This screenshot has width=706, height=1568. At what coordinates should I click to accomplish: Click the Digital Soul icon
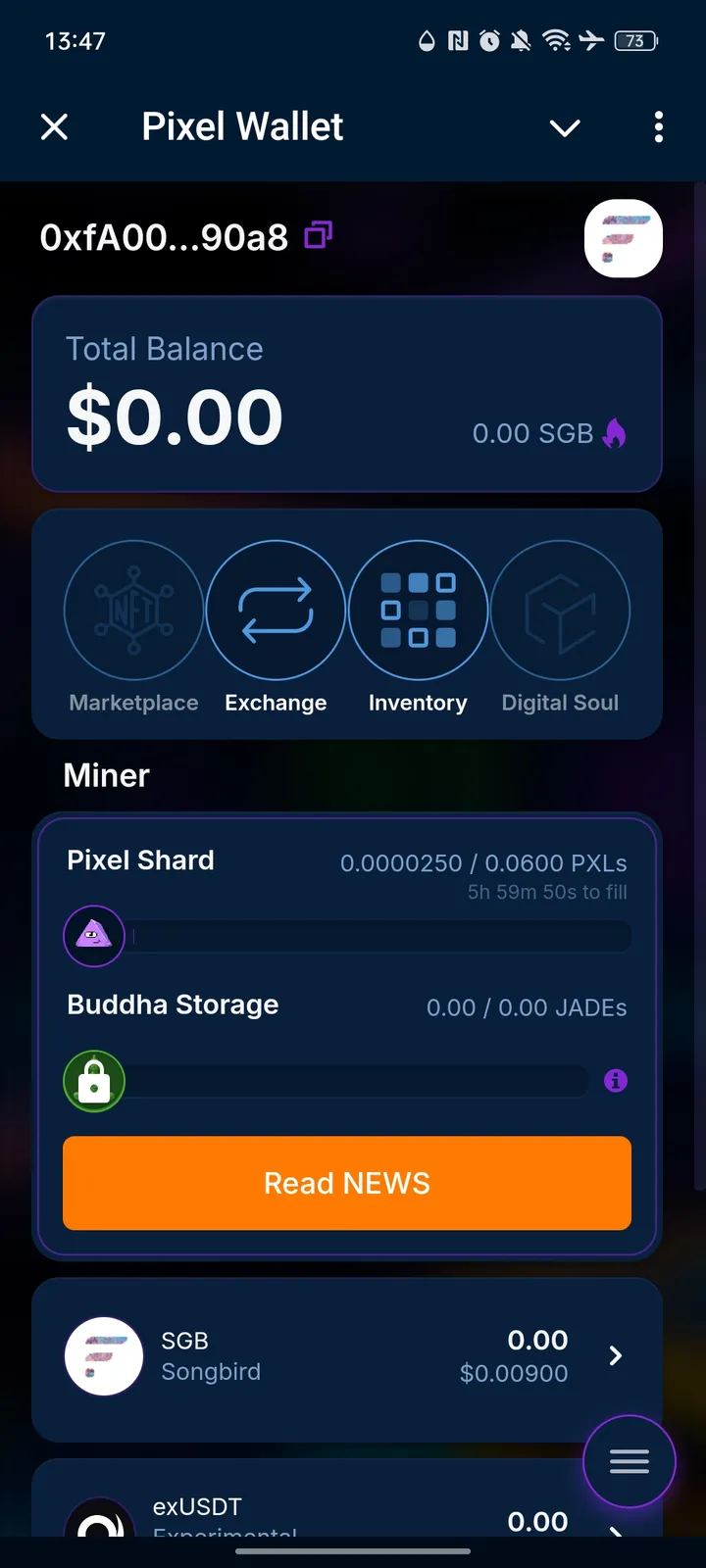click(x=560, y=610)
